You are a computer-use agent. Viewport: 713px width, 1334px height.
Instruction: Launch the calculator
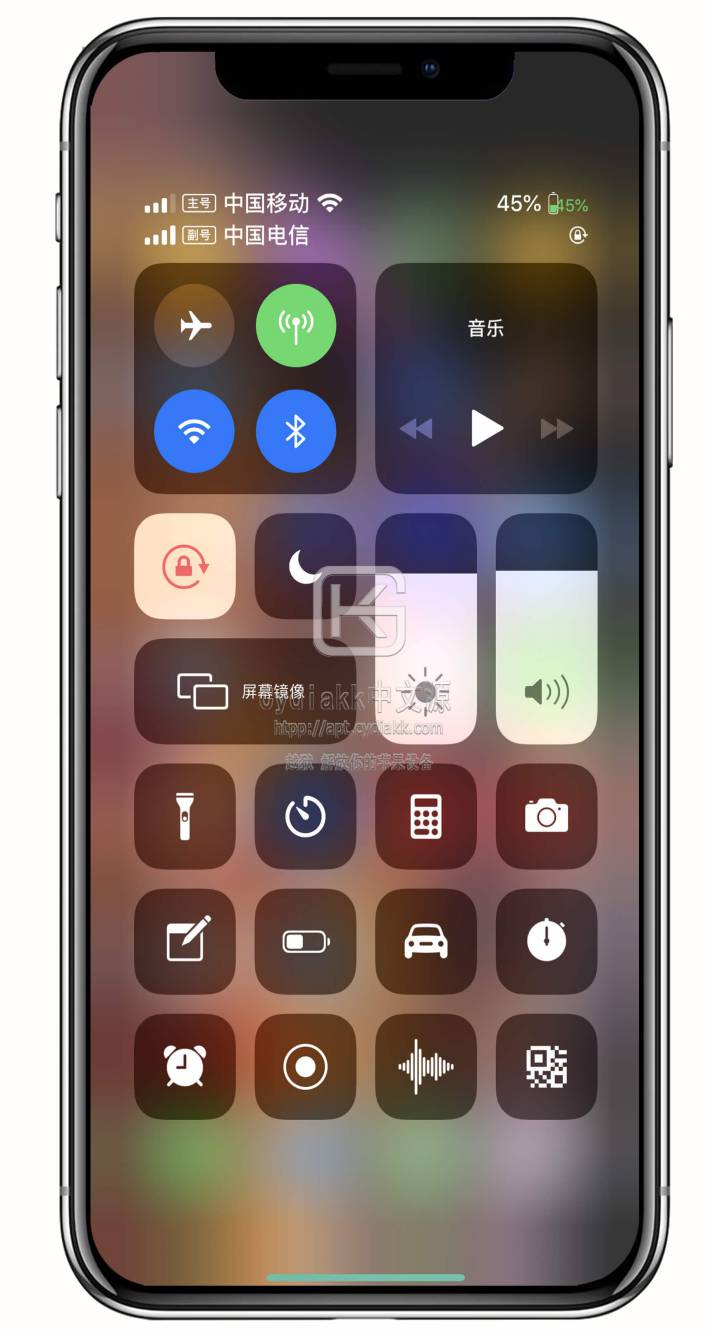coord(426,816)
